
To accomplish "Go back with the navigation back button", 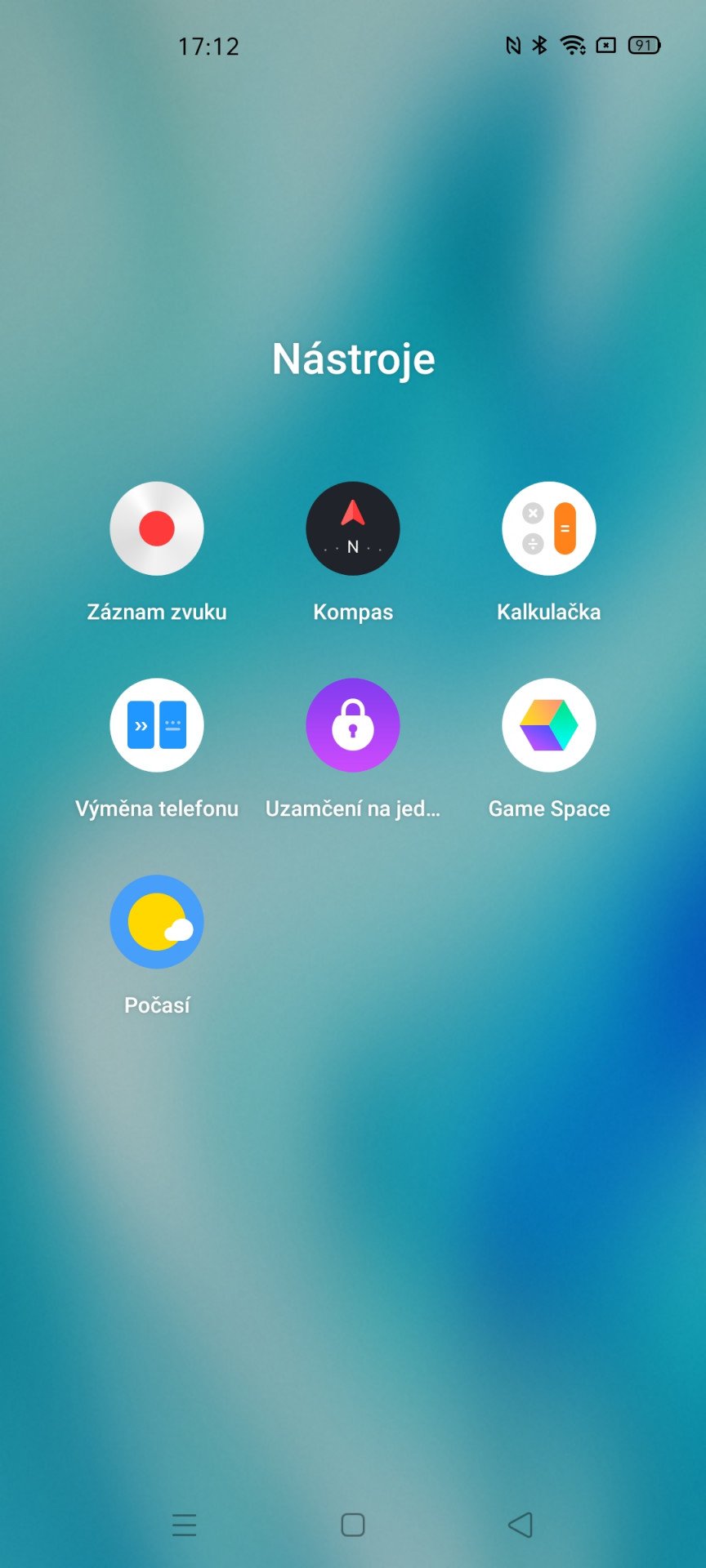I will point(521,1525).
